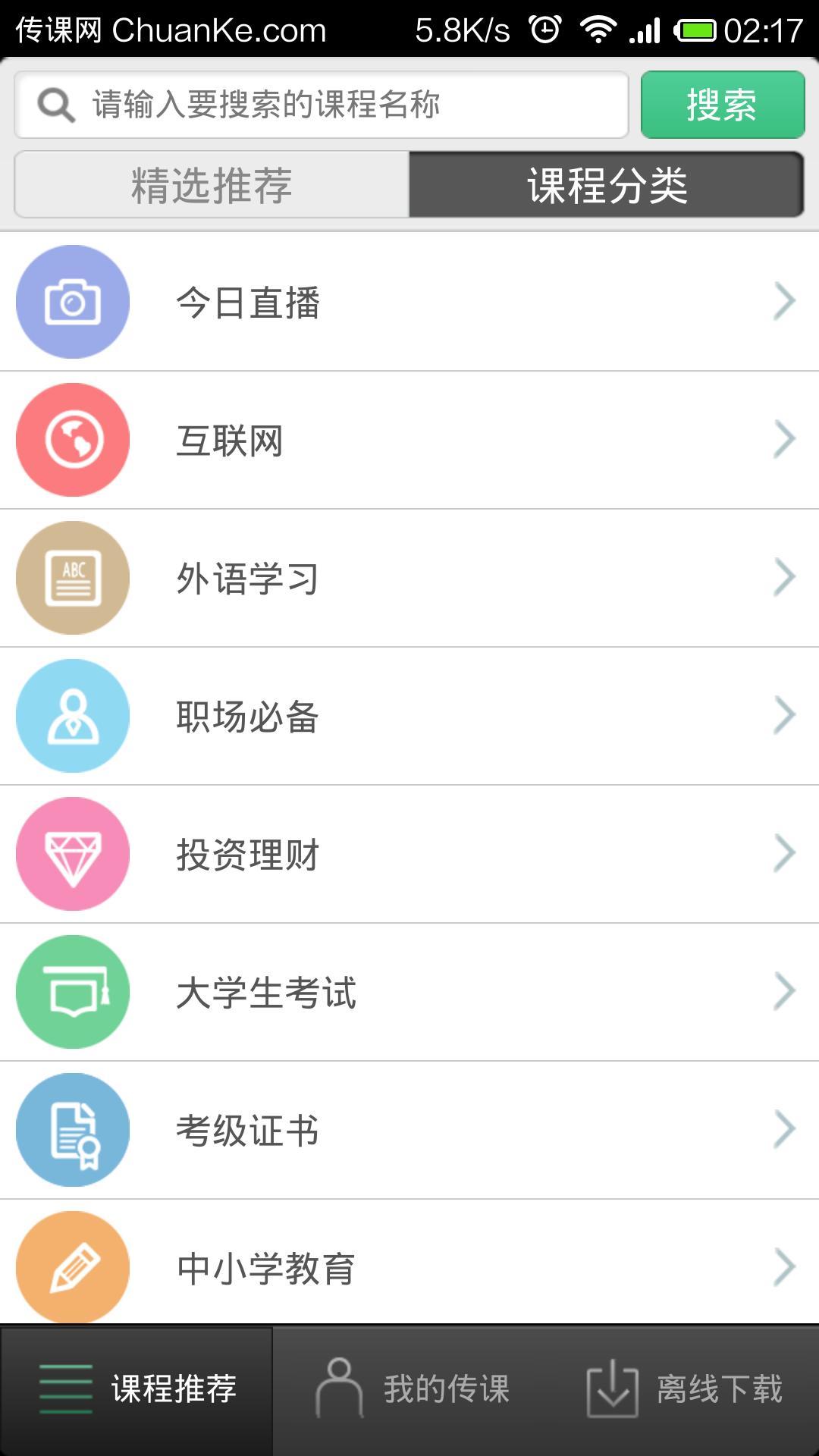819x1456 pixels.
Task: Go to 课程推荐 in bottom bar
Action: tap(137, 1389)
